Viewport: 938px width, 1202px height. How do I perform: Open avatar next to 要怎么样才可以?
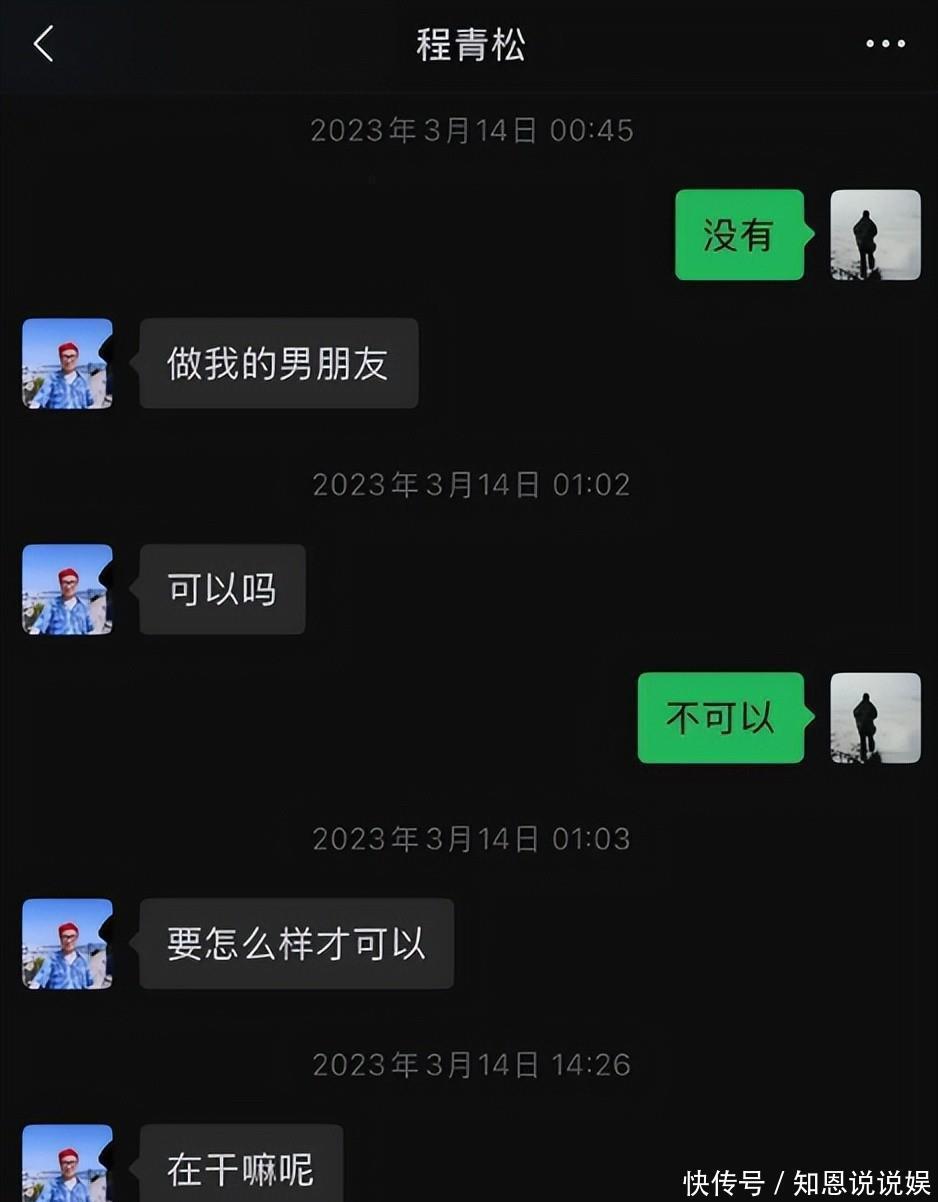tap(67, 943)
